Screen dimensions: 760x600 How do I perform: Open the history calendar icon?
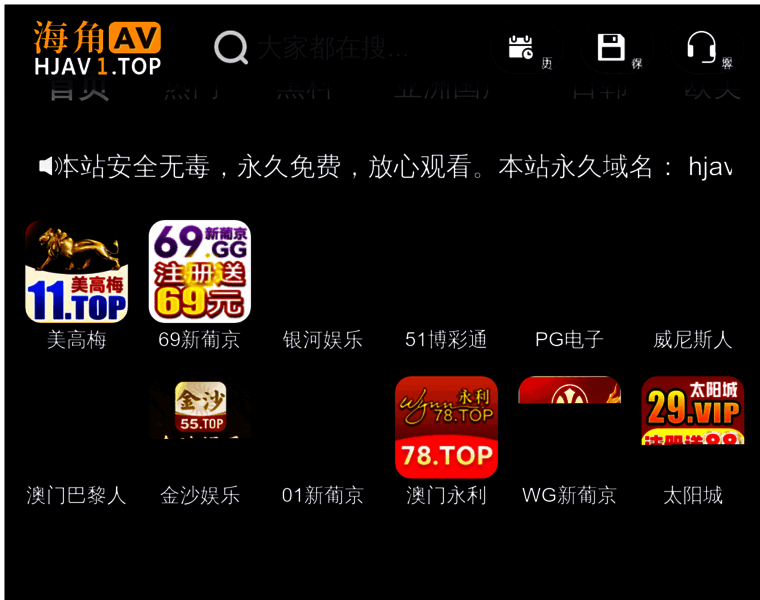[x=521, y=47]
